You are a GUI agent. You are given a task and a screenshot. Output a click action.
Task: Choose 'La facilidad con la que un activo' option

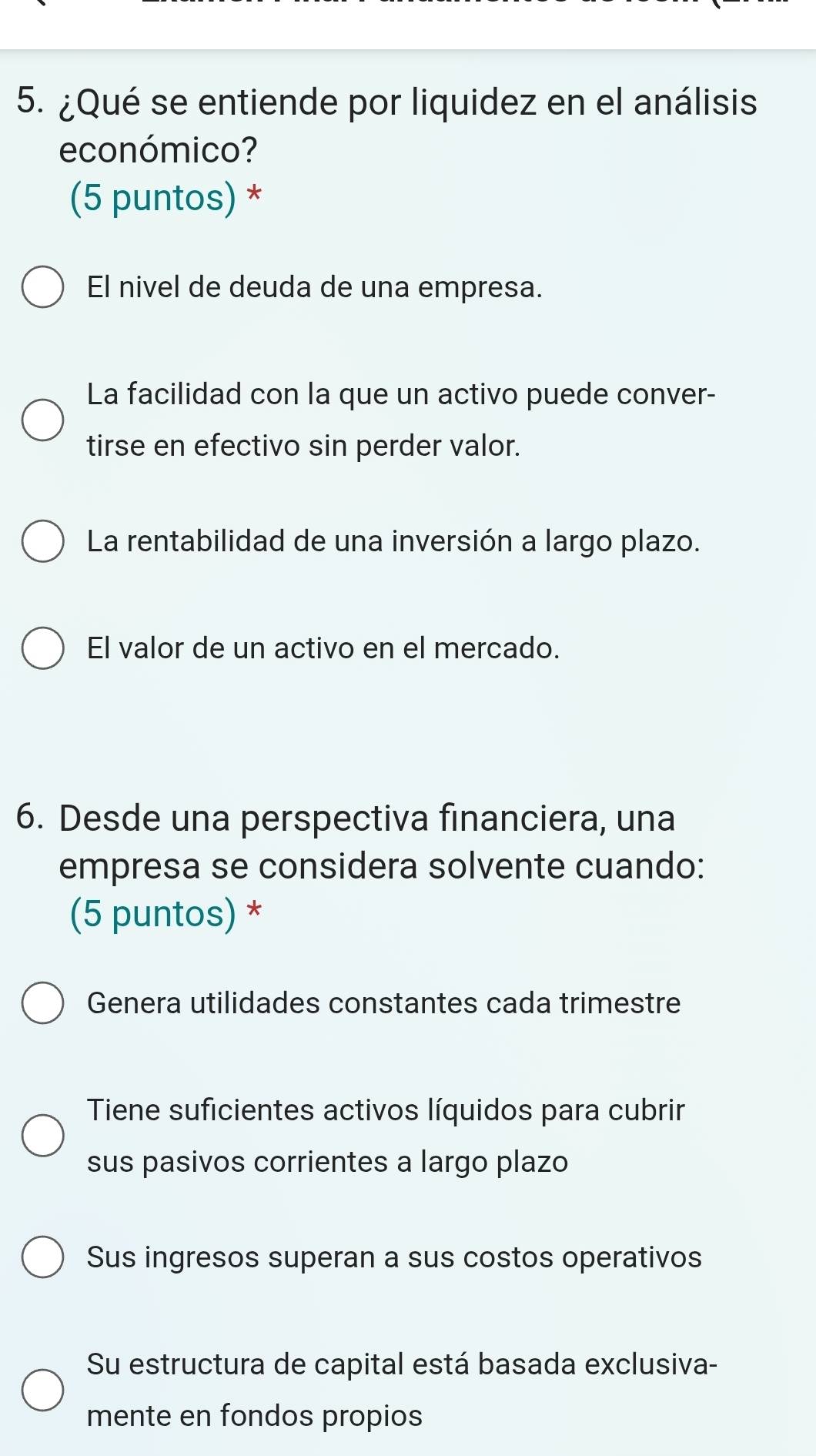coord(42,420)
